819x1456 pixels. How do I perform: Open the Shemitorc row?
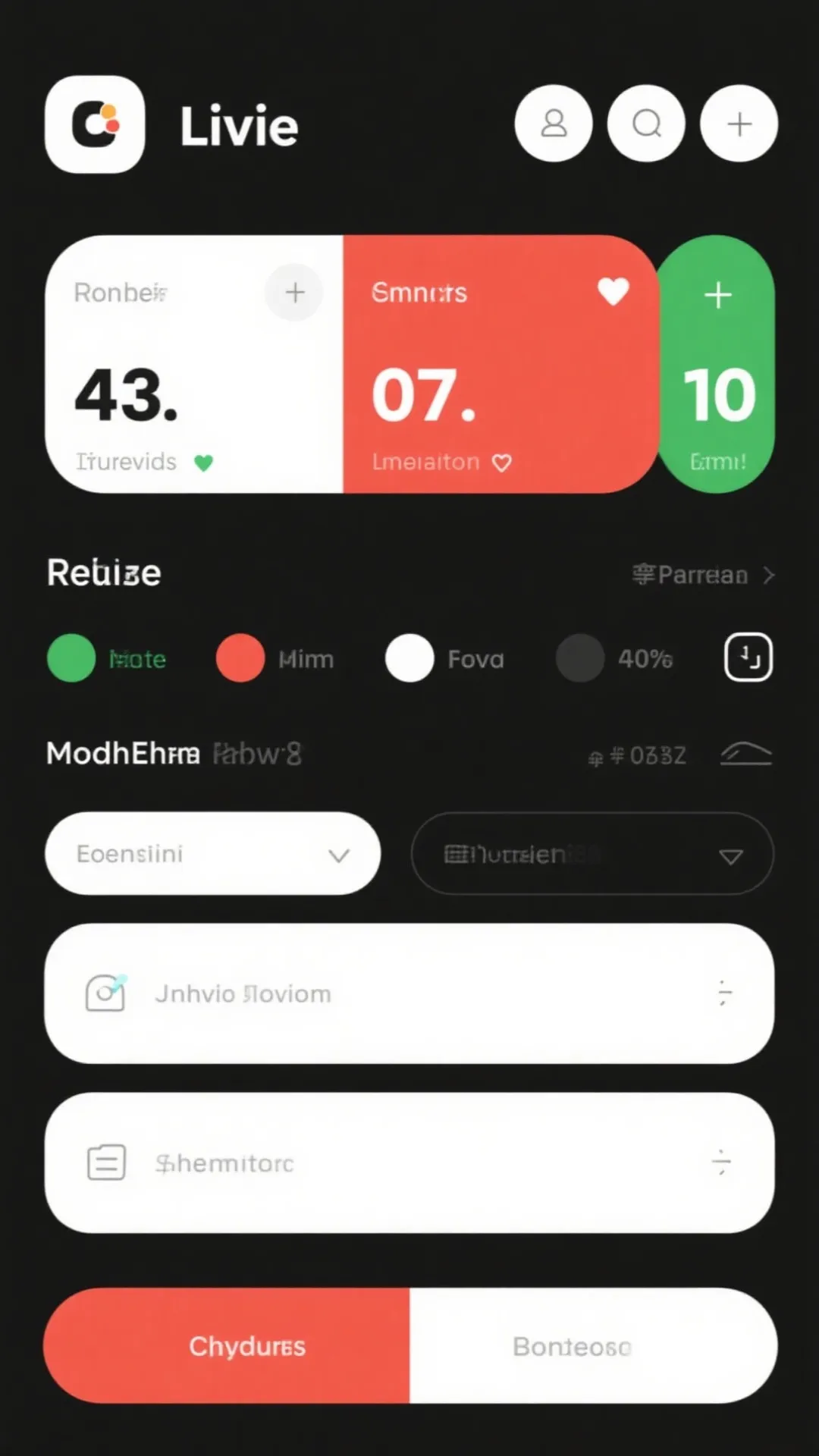pos(409,1163)
